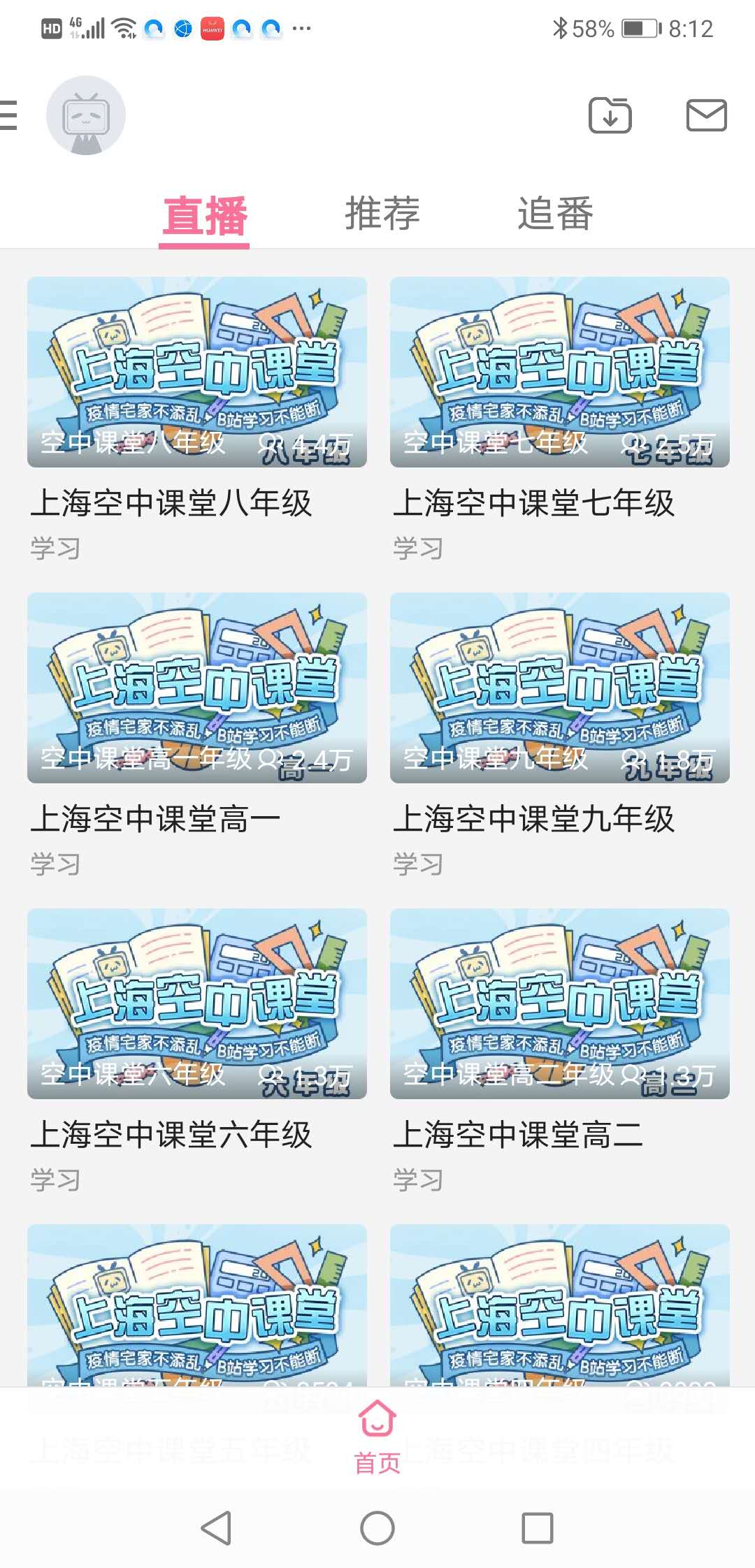Image resolution: width=755 pixels, height=1568 pixels.
Task: Open the 上海空中课堂高二 live stream
Action: pyautogui.click(x=559, y=1005)
